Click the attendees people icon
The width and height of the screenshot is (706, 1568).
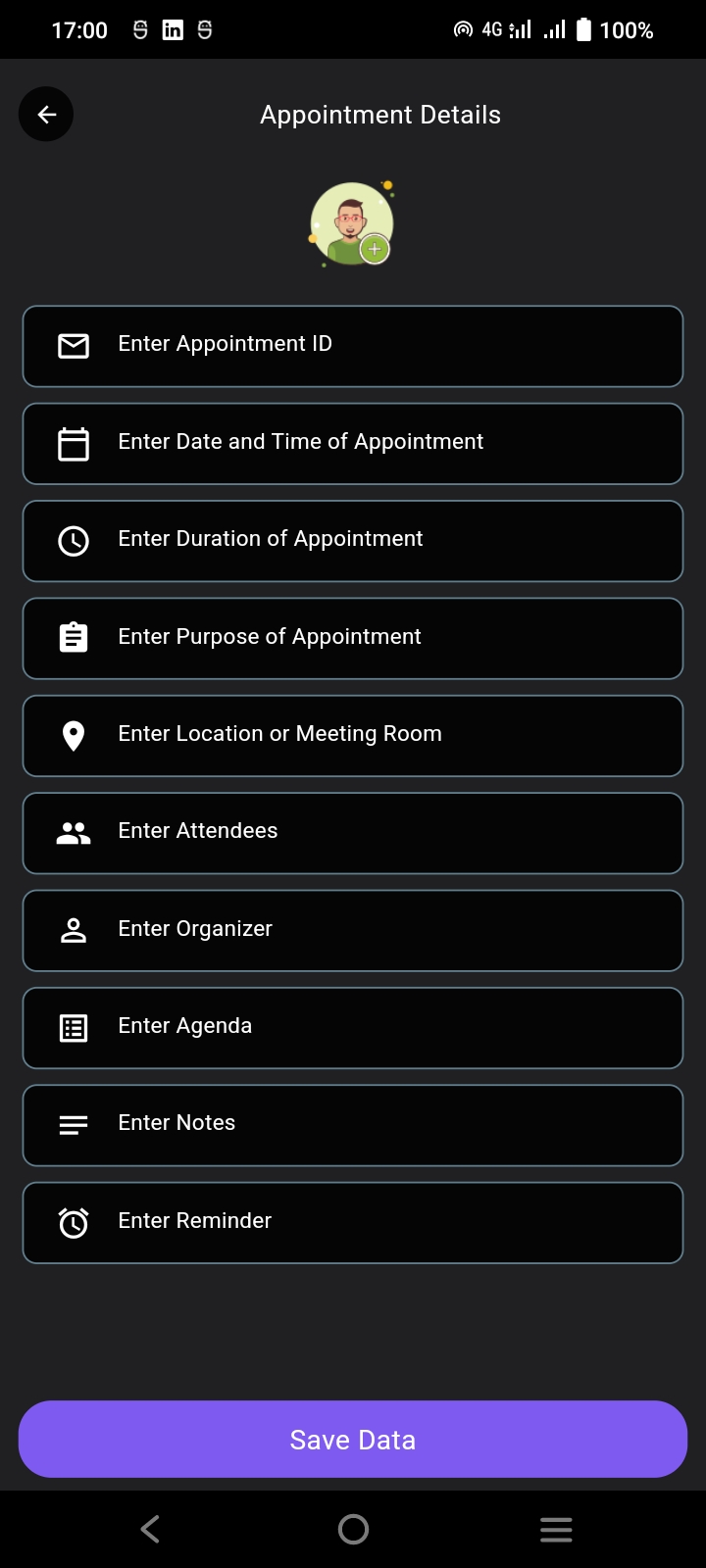73,833
